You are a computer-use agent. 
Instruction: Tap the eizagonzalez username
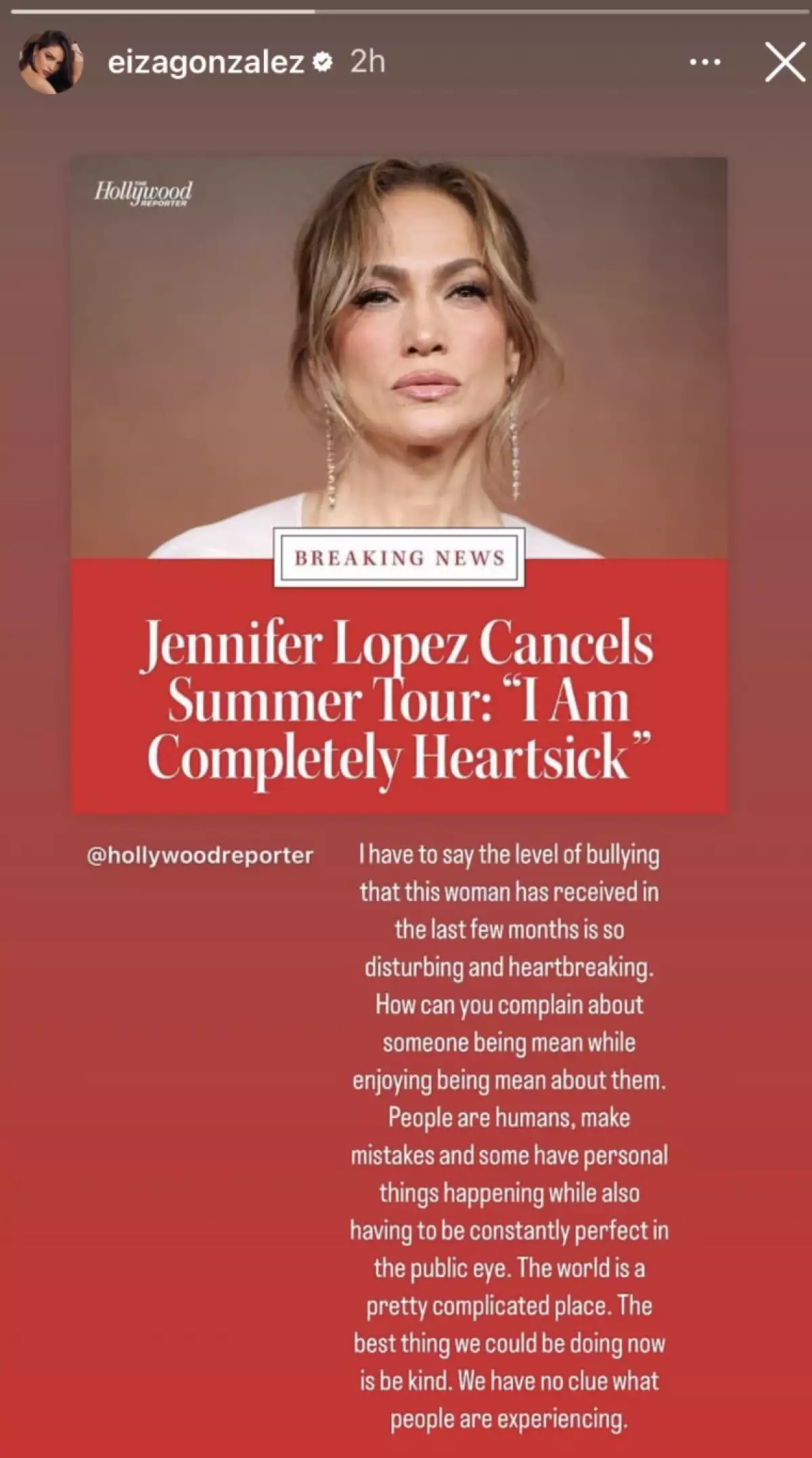pos(206,62)
